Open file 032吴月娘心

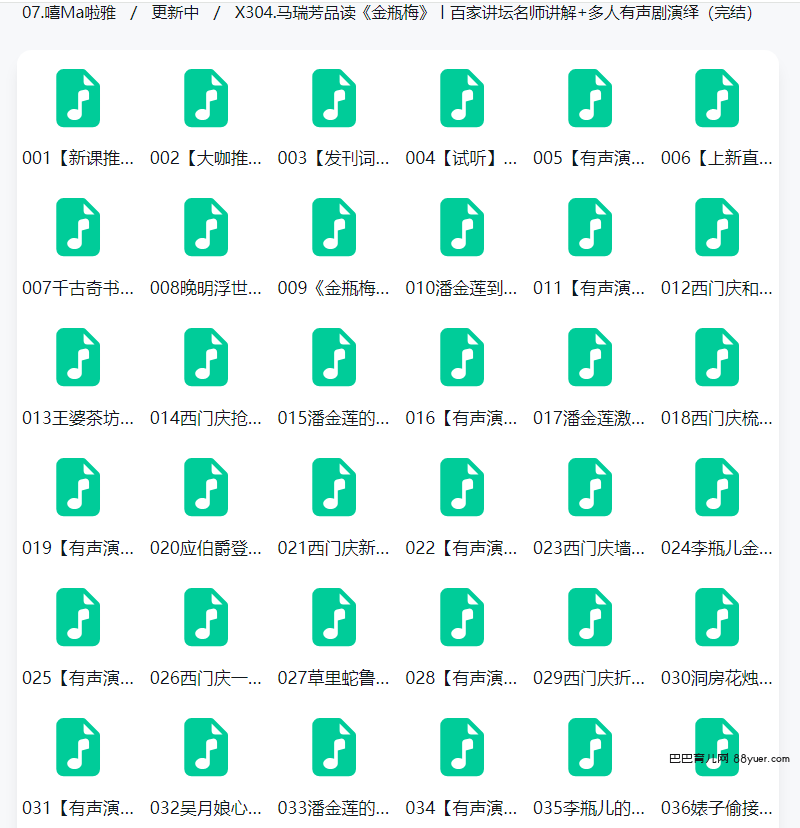click(x=206, y=748)
